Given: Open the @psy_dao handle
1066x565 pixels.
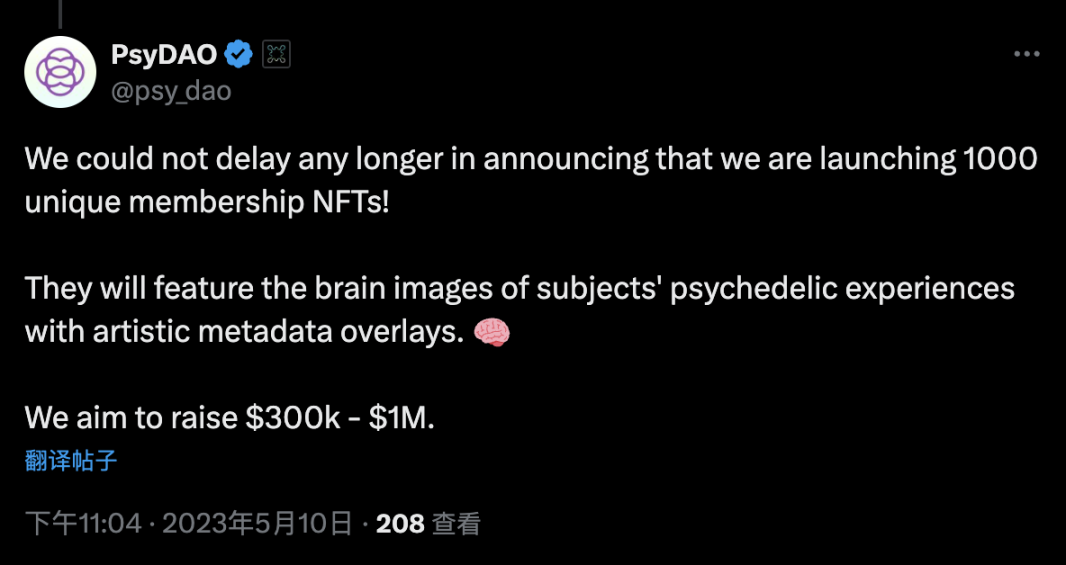Looking at the screenshot, I should coord(171,91).
